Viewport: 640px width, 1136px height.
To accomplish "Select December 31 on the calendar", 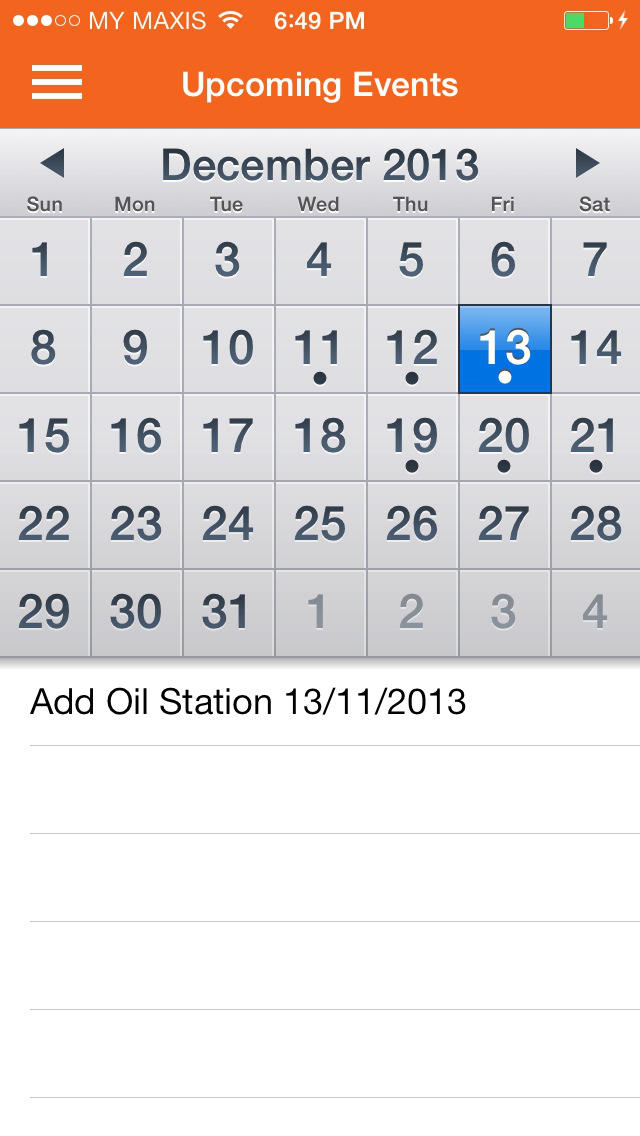I will click(x=228, y=614).
